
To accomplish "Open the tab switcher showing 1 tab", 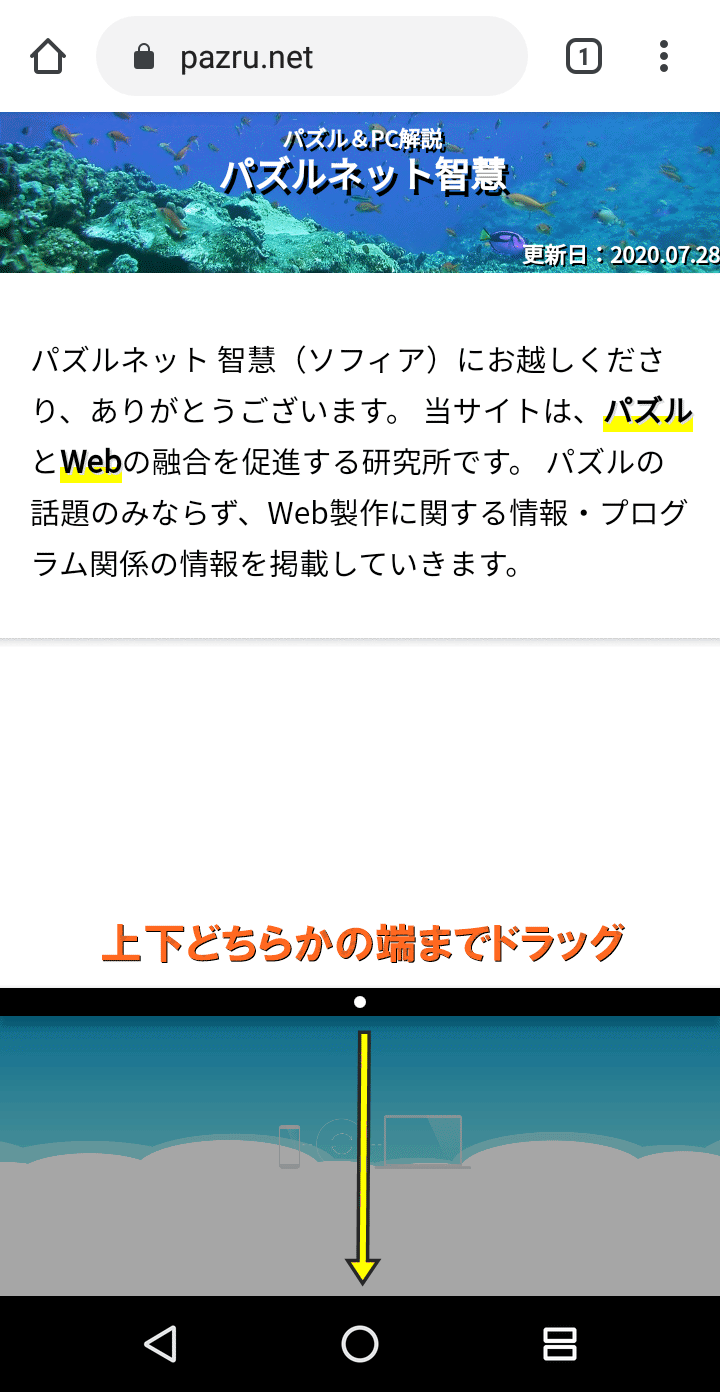I will (583, 57).
